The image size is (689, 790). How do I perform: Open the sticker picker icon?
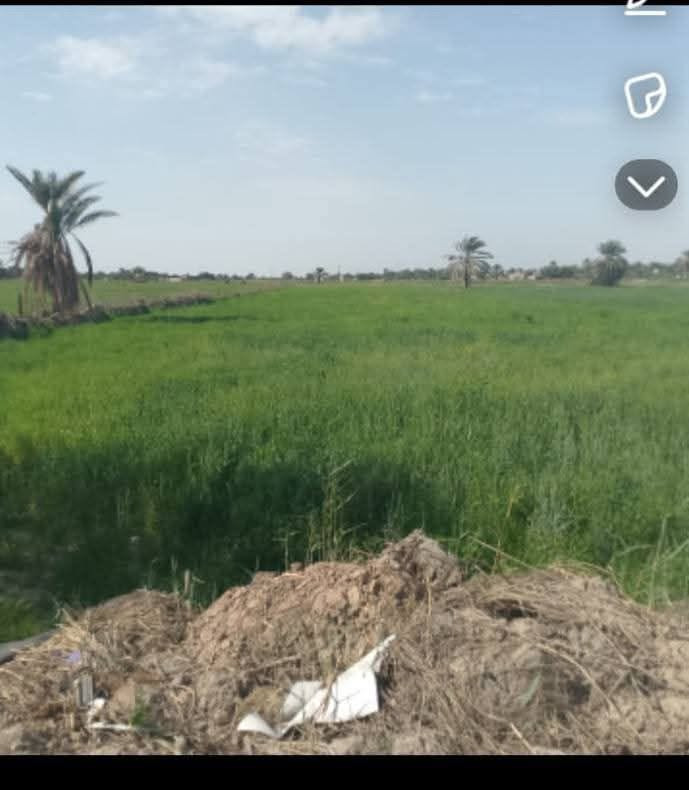tap(645, 95)
